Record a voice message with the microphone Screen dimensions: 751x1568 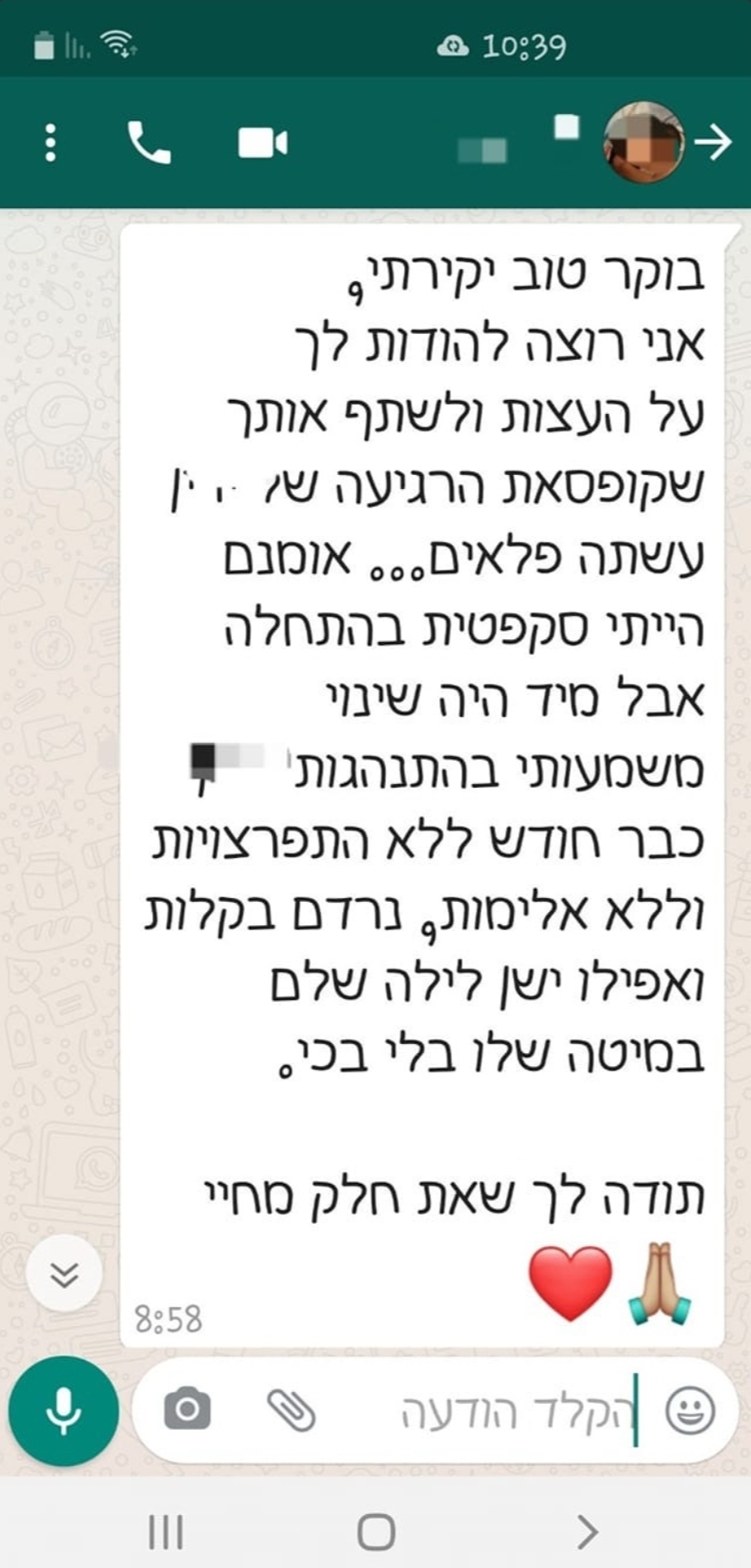click(x=63, y=1410)
